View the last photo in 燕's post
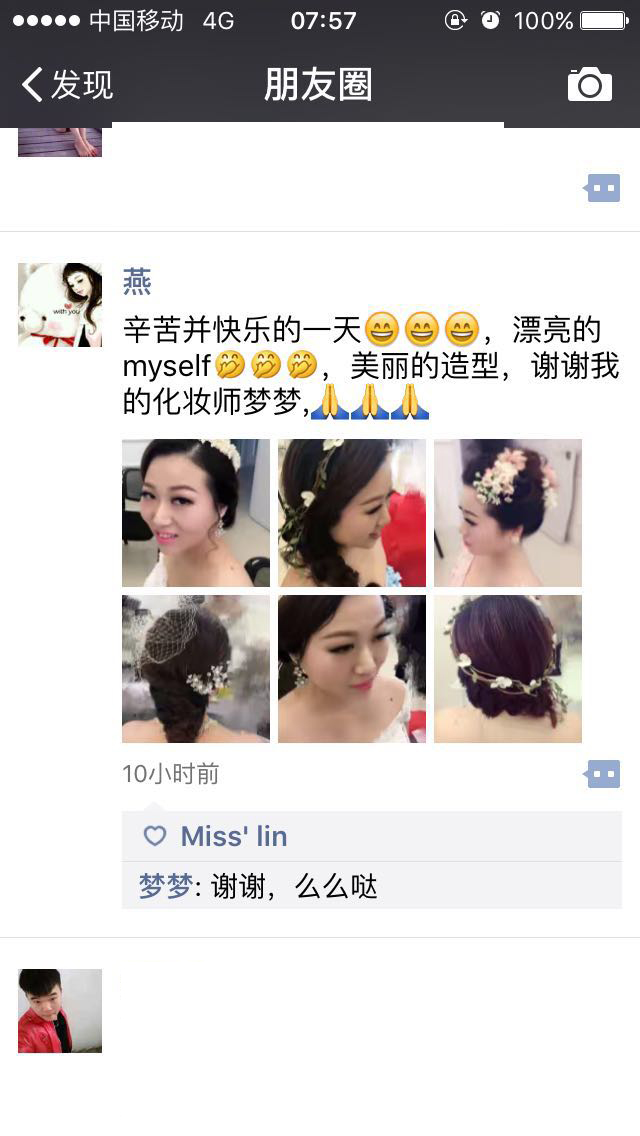This screenshot has width=640, height=1136. pos(508,669)
